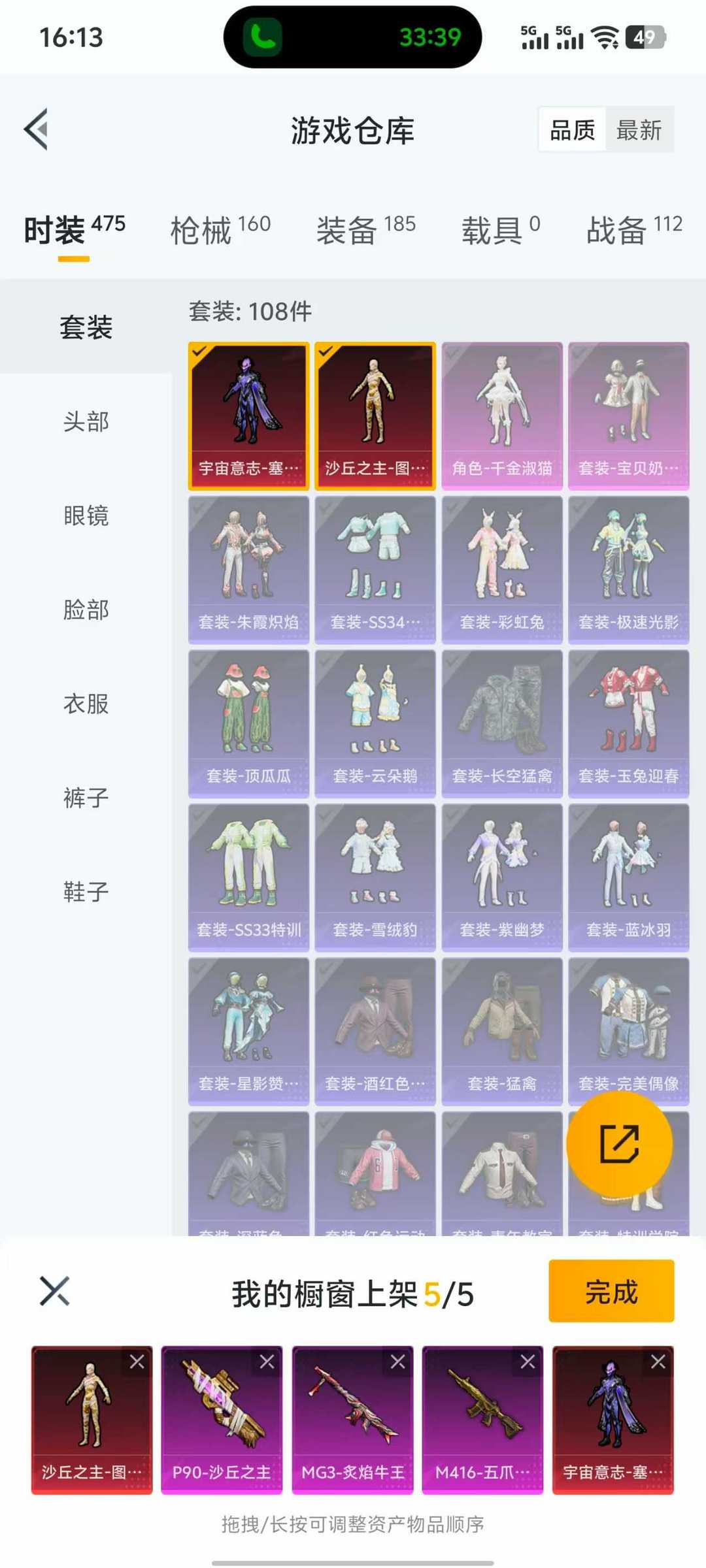
Task: Go back using the top-left arrow
Action: [x=37, y=129]
